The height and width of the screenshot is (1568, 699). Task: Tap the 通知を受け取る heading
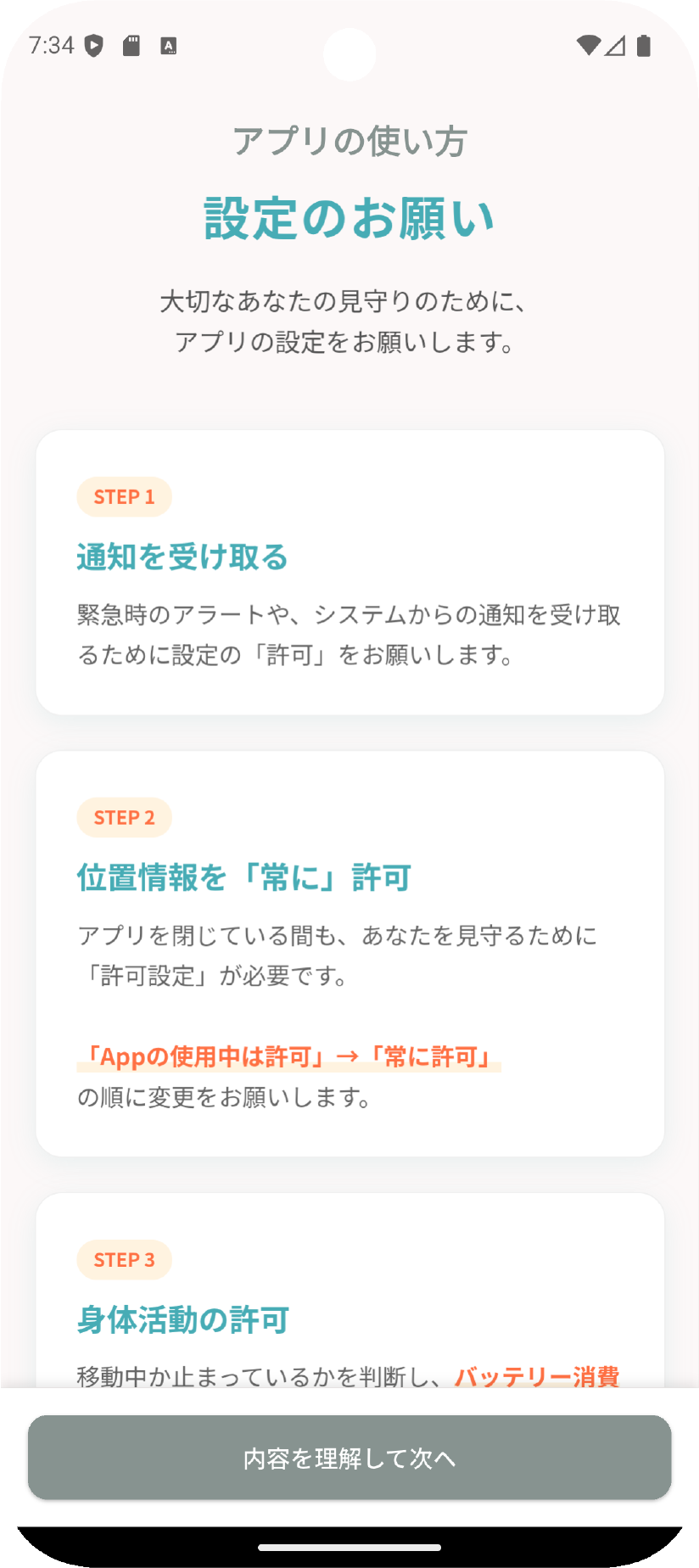click(x=182, y=557)
